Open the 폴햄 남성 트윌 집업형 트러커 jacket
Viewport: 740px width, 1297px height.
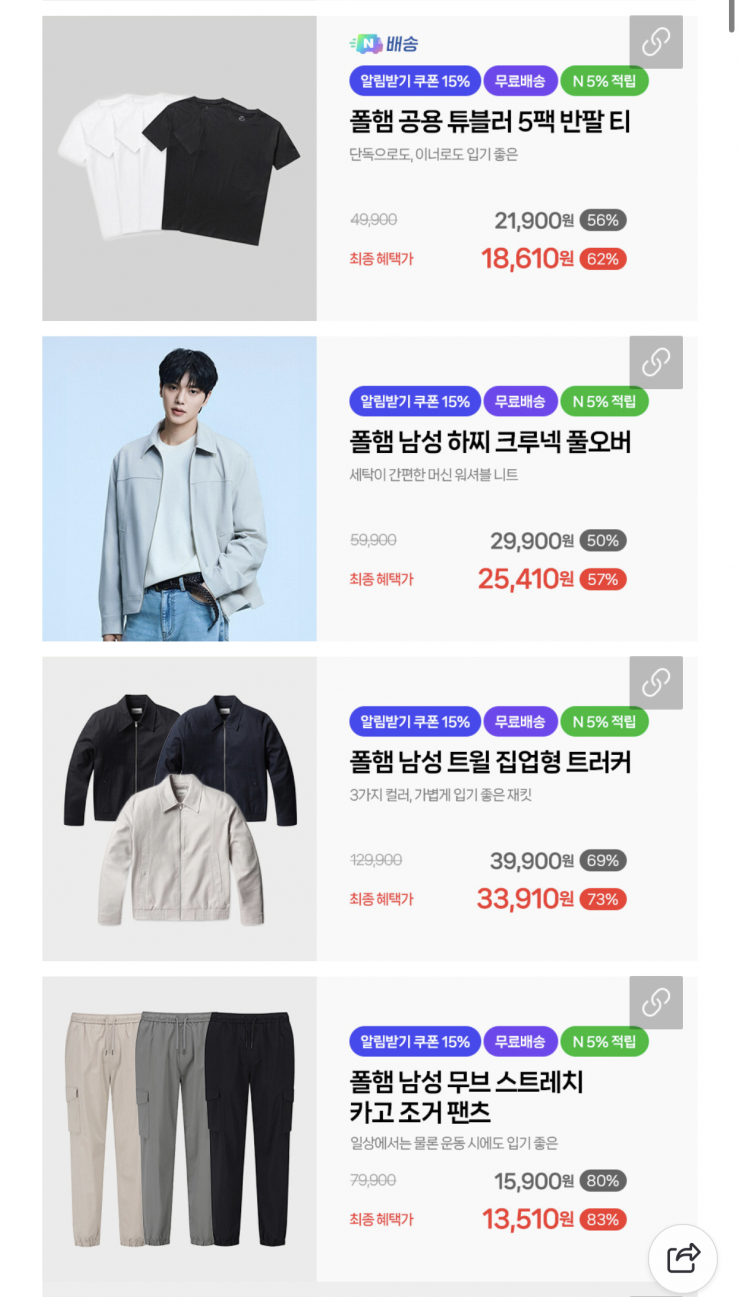pos(490,762)
